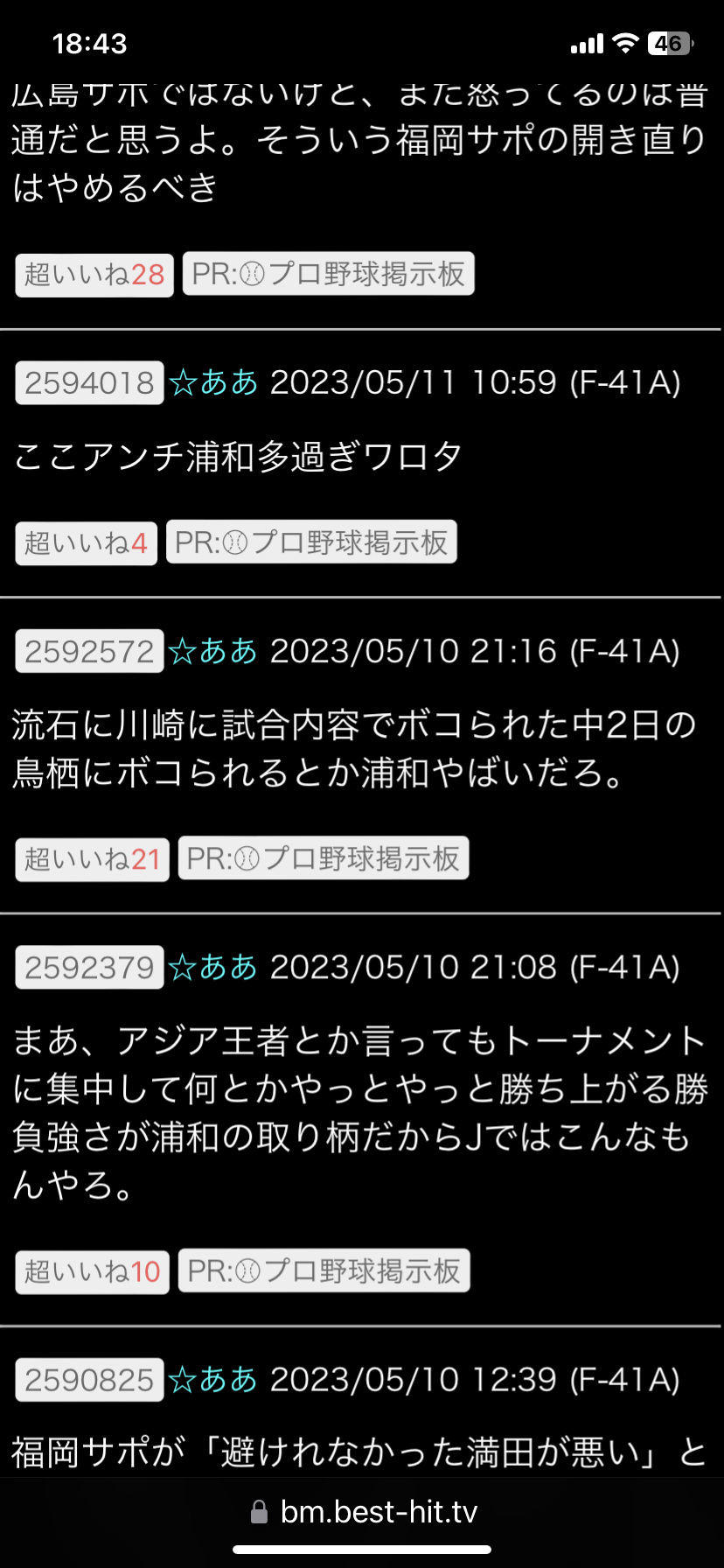
Task: Open comment number 2592379
Action: point(89,967)
